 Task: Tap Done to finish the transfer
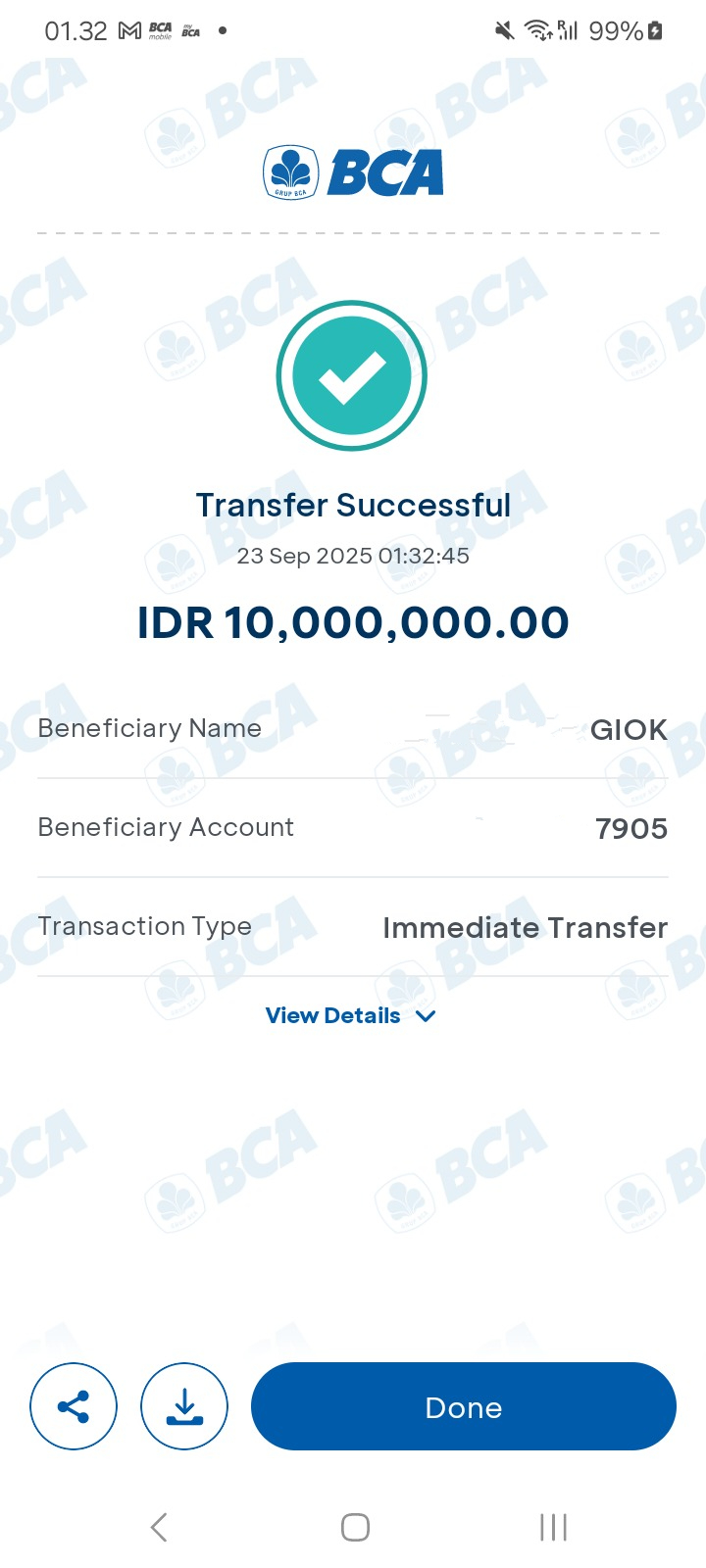coord(463,1406)
